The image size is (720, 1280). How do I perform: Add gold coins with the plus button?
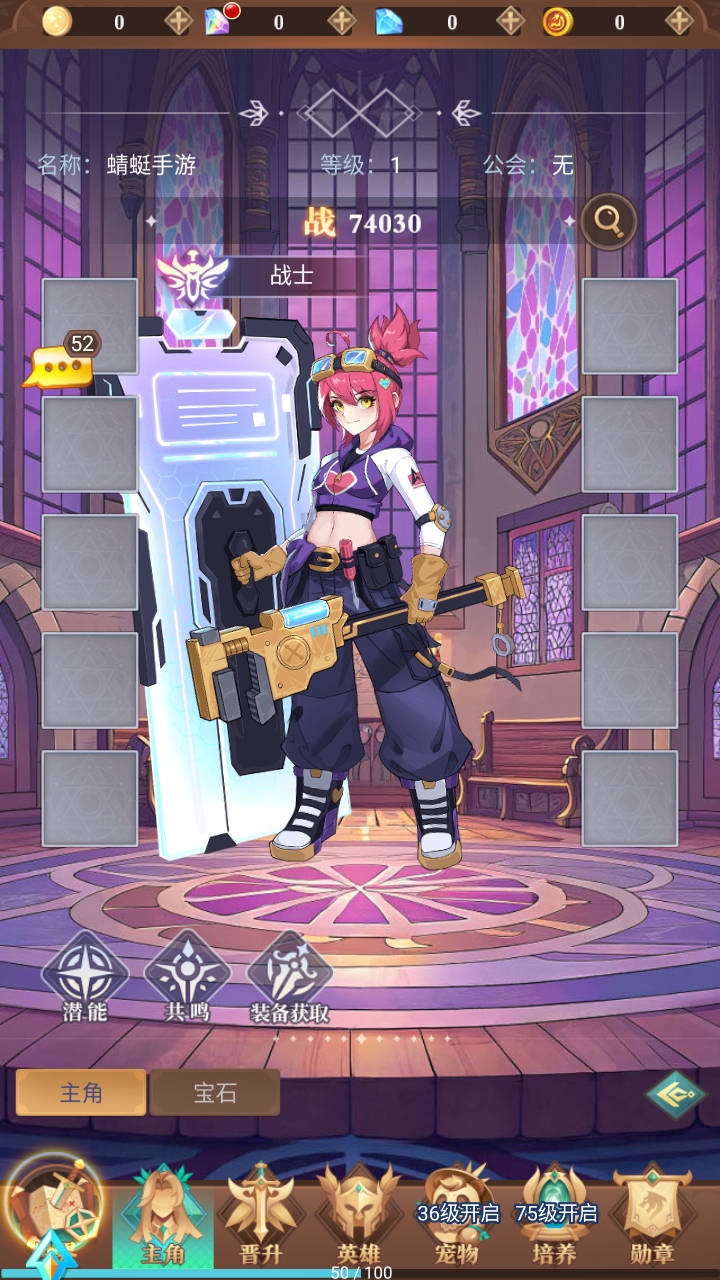pyautogui.click(x=178, y=21)
